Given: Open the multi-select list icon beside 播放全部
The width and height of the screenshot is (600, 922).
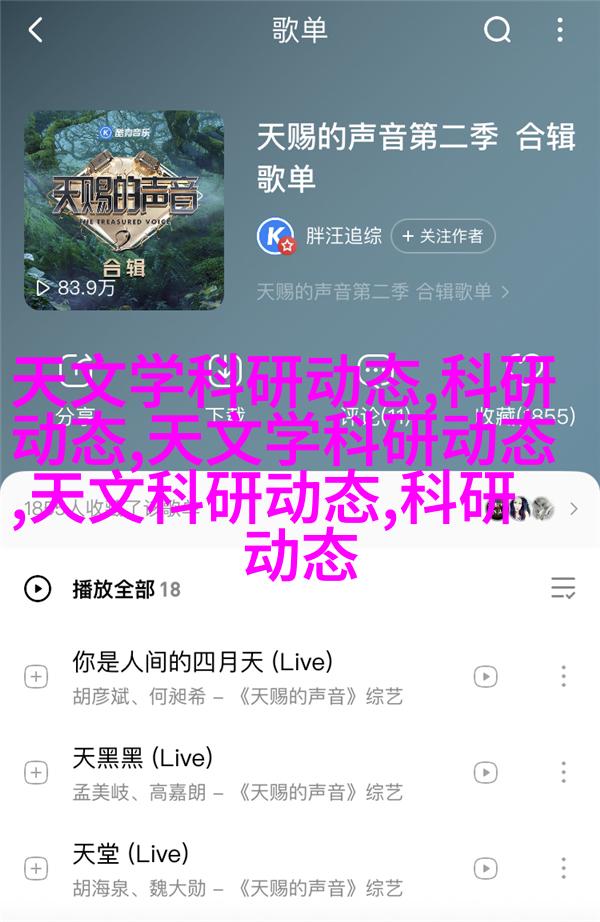Looking at the screenshot, I should 563,588.
